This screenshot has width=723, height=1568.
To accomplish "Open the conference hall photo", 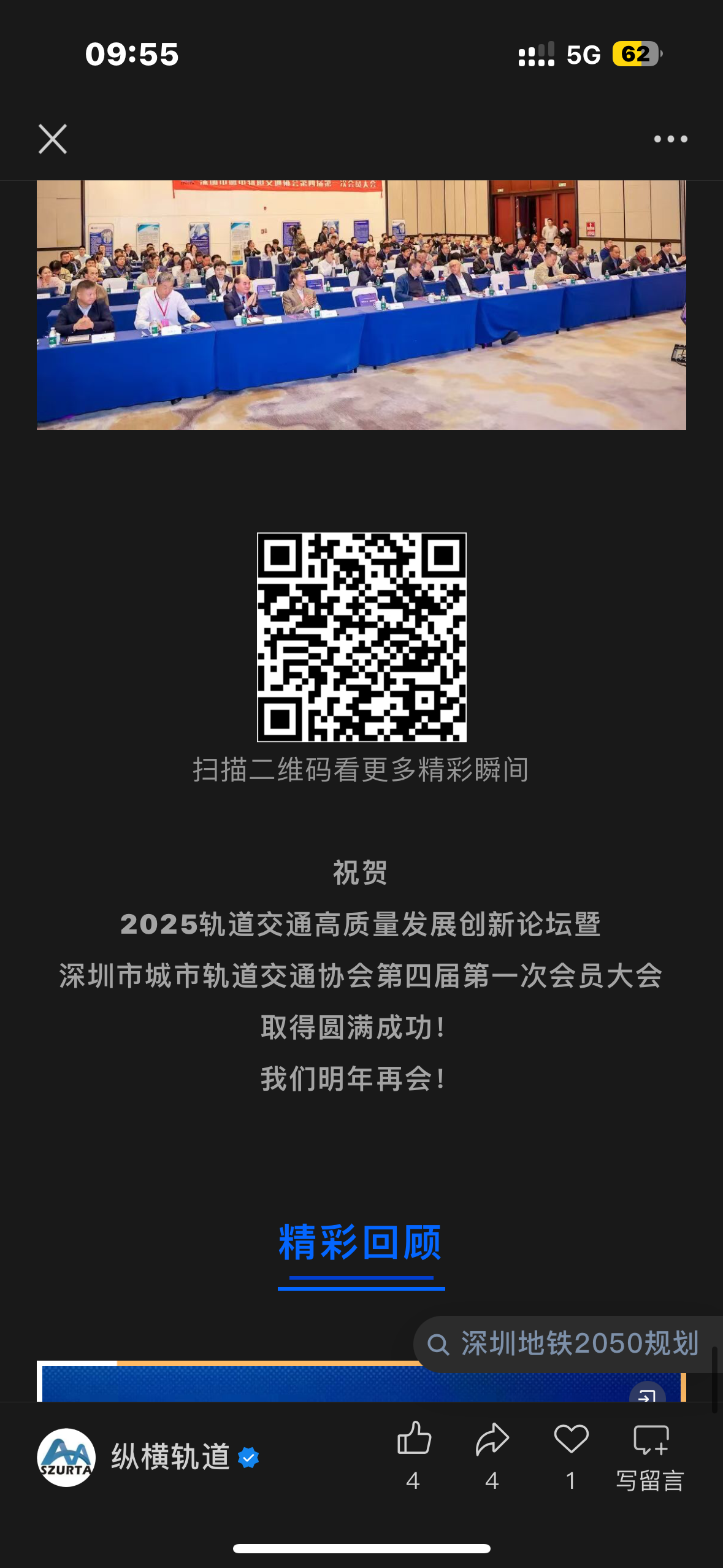I will (x=361, y=305).
